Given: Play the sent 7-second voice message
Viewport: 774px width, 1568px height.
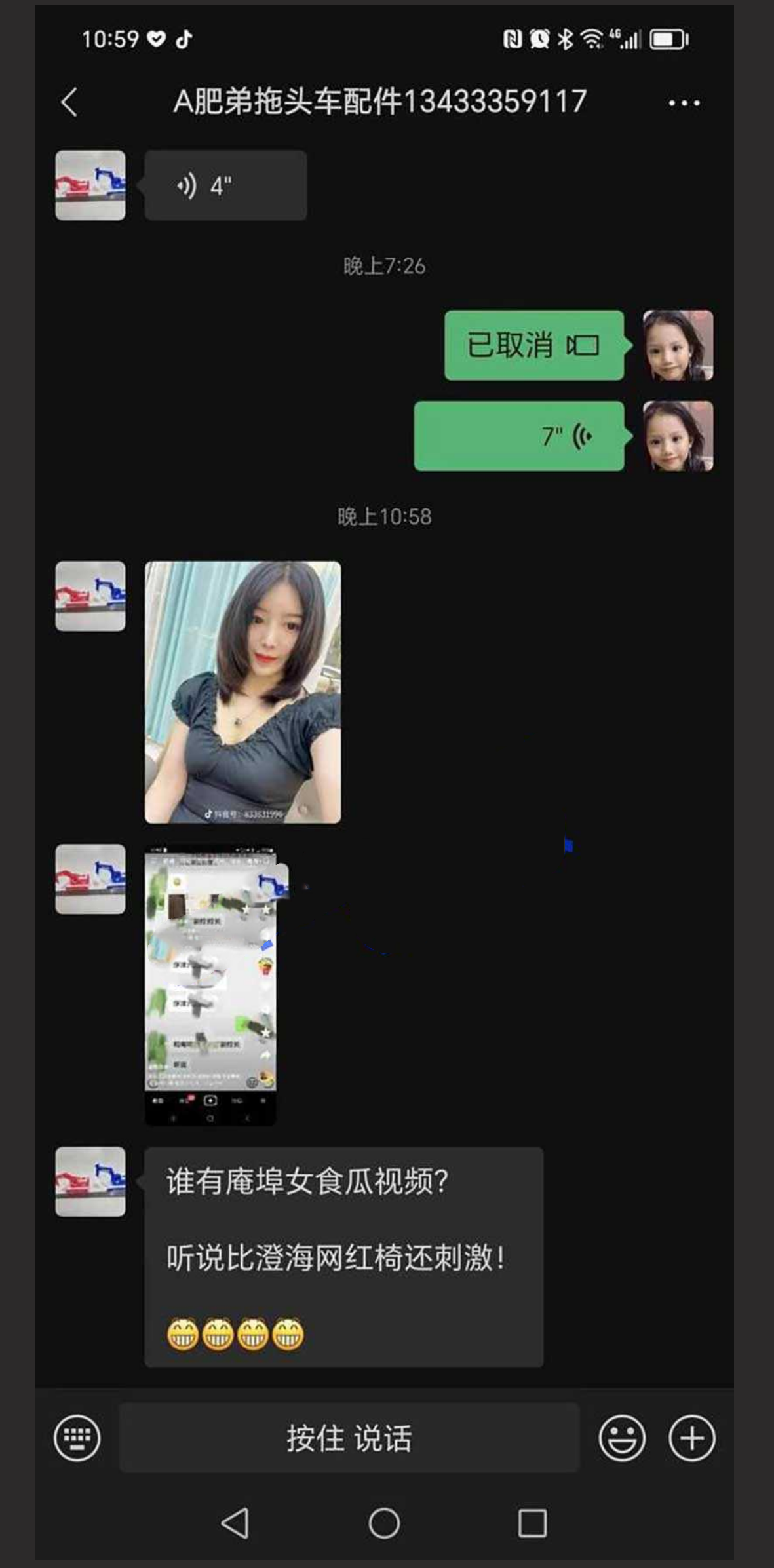Looking at the screenshot, I should pyautogui.click(x=519, y=436).
